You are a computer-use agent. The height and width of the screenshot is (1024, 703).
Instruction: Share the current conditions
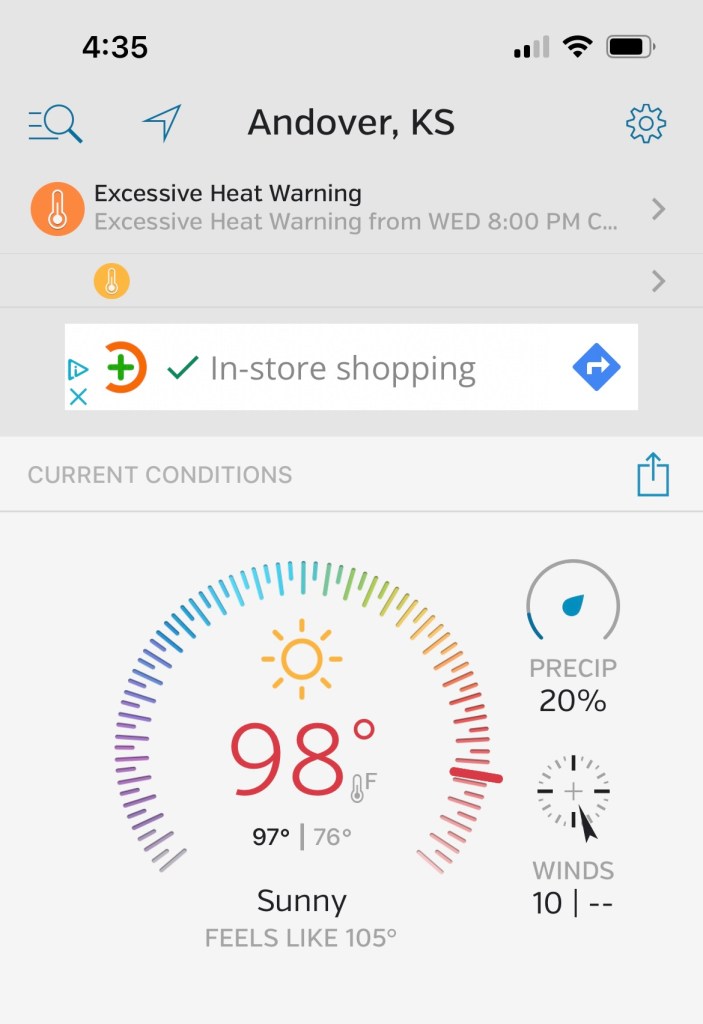pyautogui.click(x=652, y=474)
